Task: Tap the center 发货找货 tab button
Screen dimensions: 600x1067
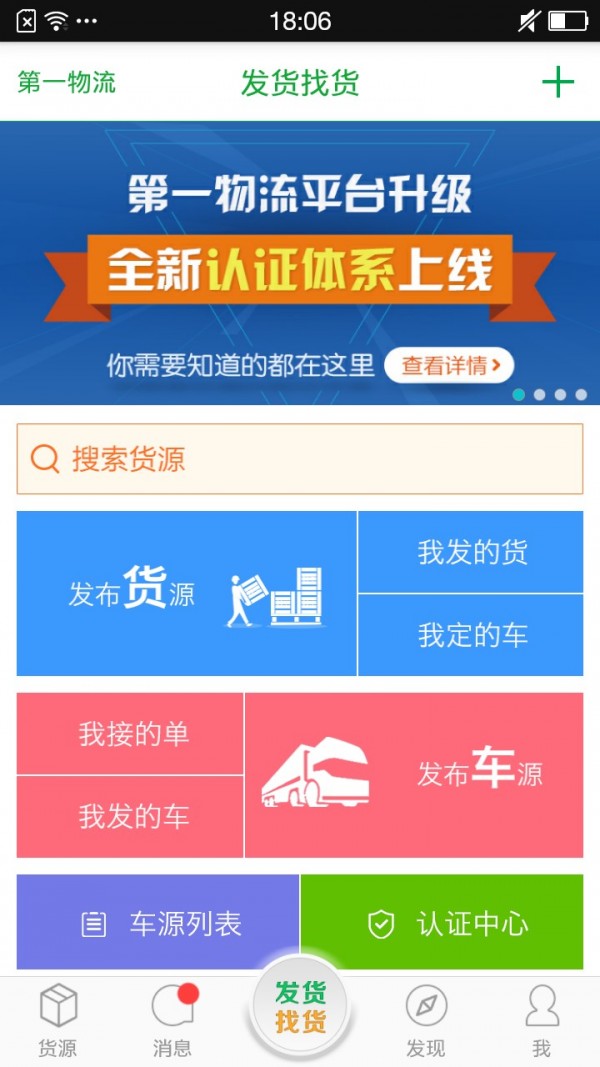Action: pyautogui.click(x=300, y=1007)
